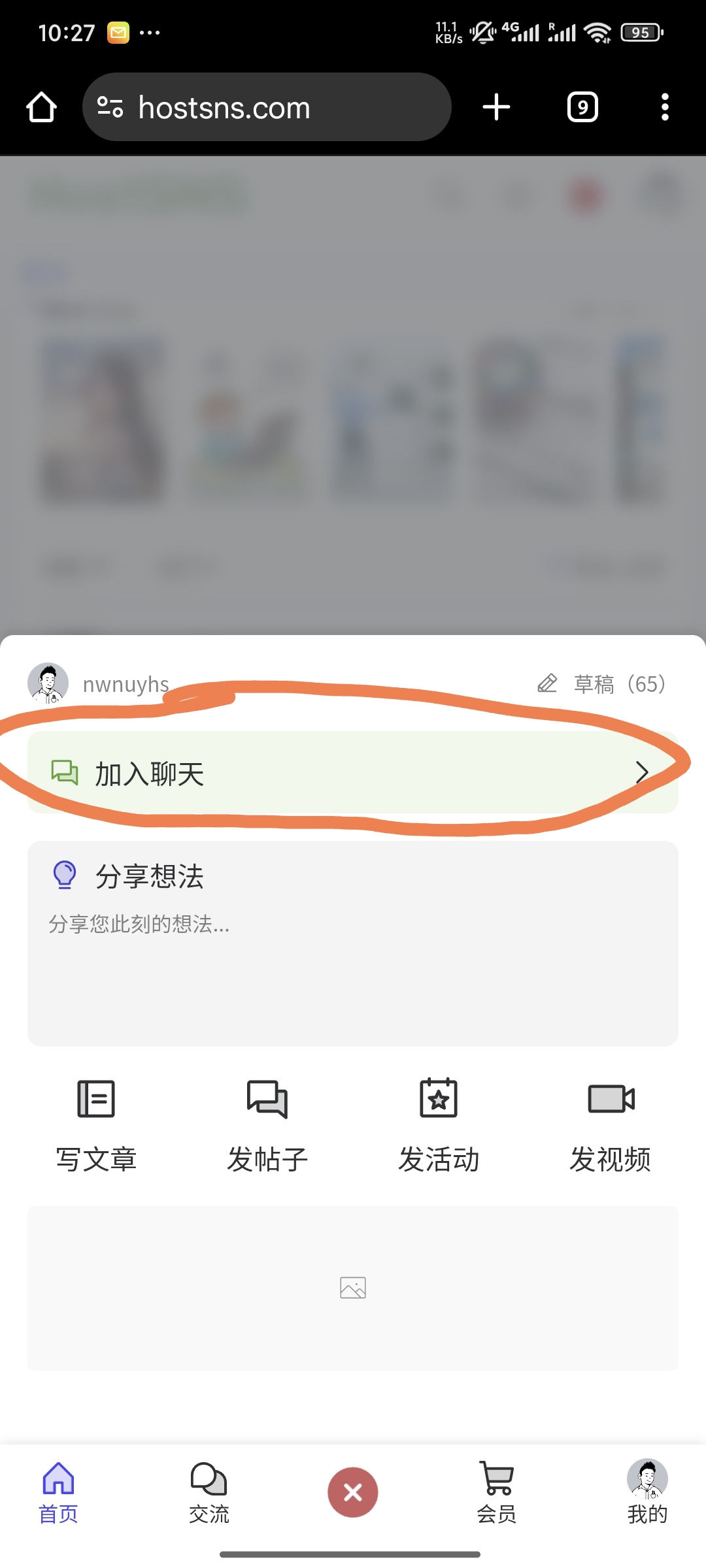
Task: Tap the 分享想法 text field
Action: (353, 960)
